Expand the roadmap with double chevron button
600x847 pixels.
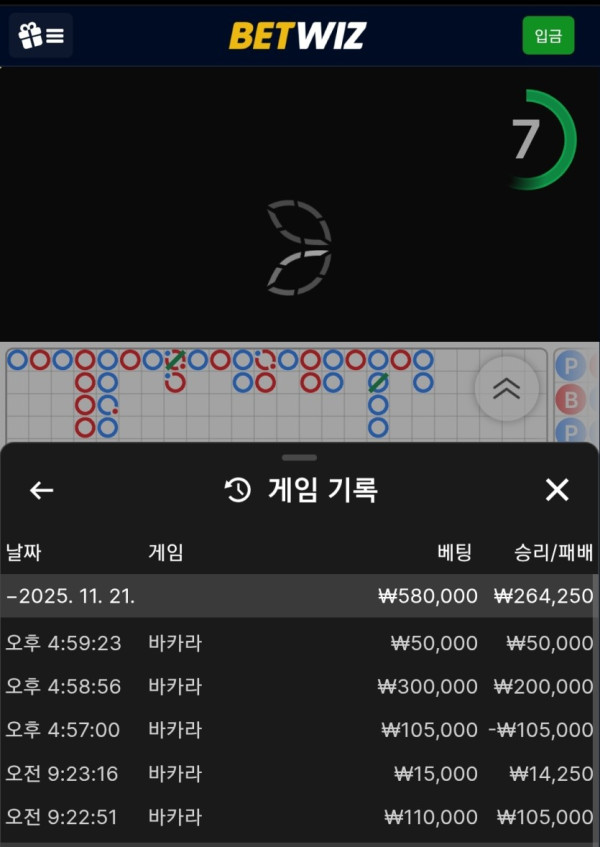[x=507, y=389]
